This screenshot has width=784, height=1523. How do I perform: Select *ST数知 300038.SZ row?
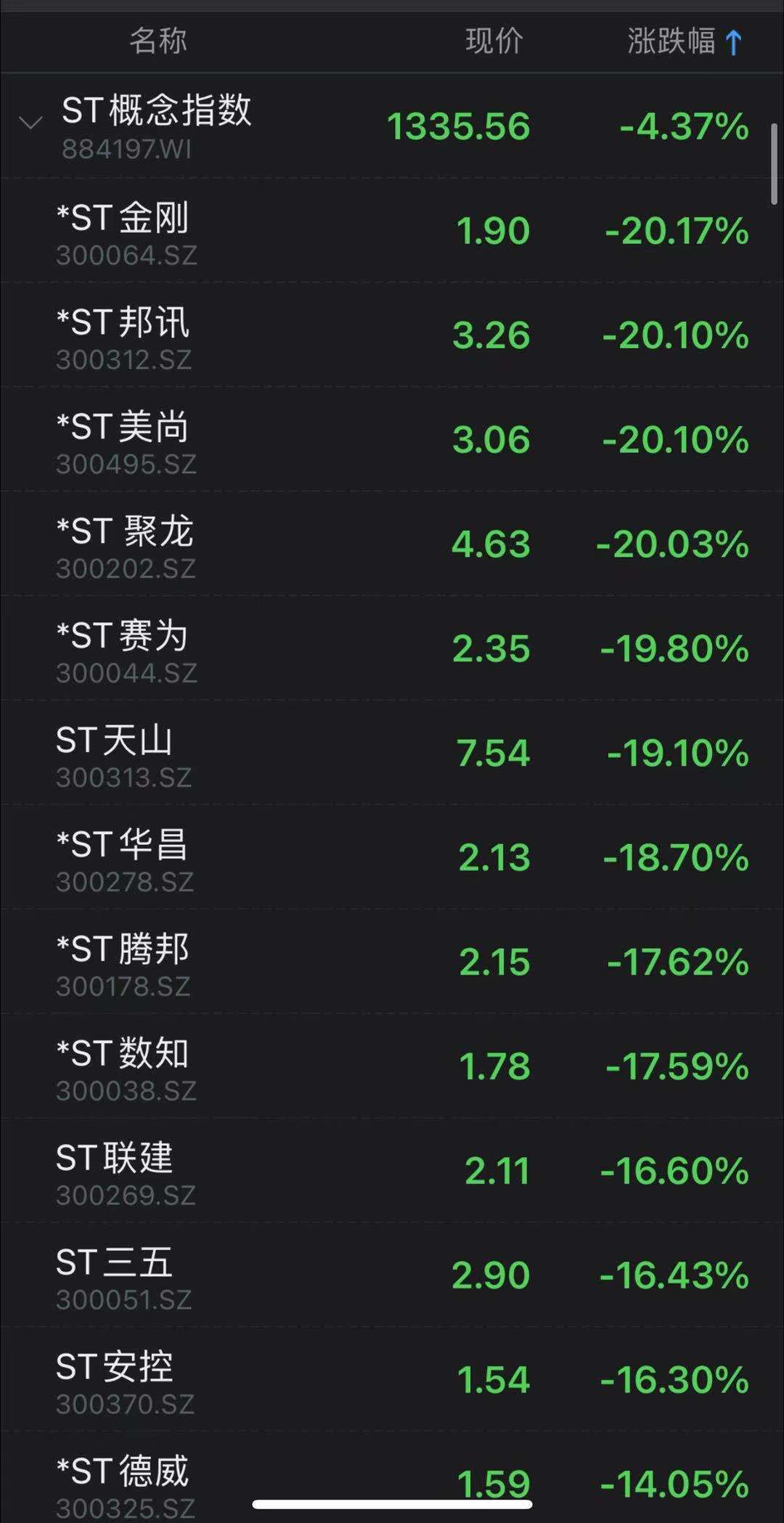pyautogui.click(x=392, y=1067)
